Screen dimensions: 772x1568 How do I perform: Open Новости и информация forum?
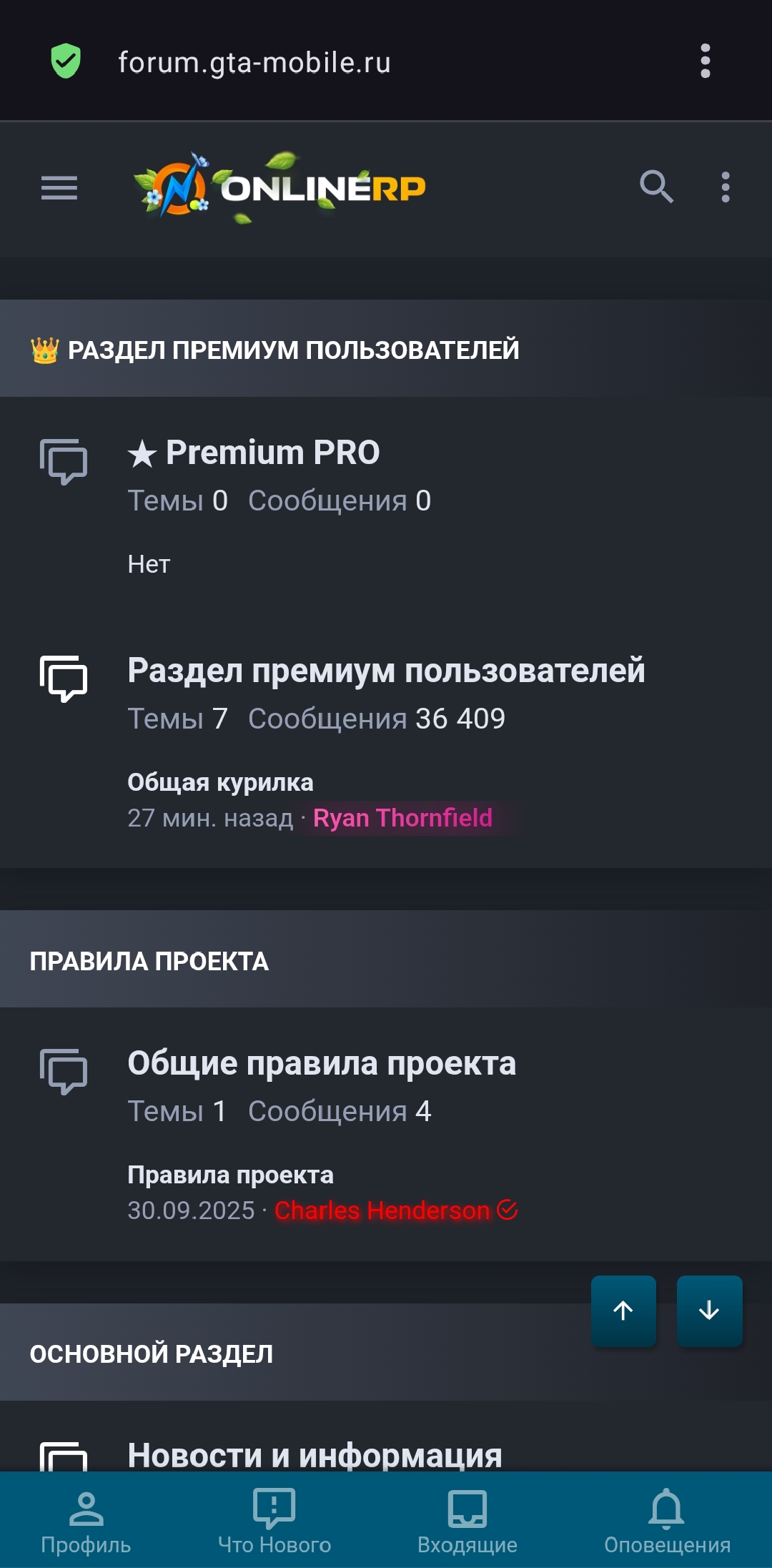pos(315,1454)
